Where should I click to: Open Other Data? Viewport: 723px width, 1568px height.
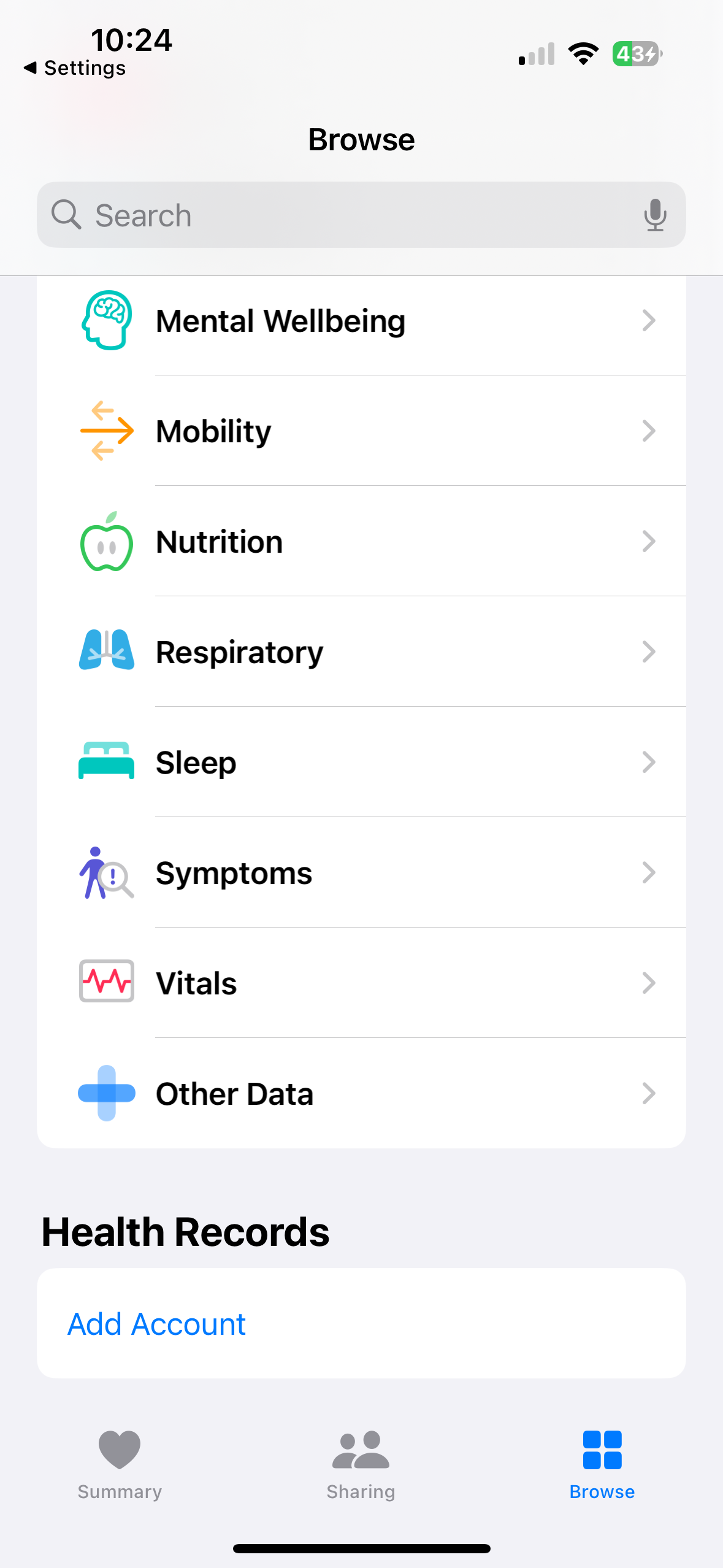point(361,1094)
